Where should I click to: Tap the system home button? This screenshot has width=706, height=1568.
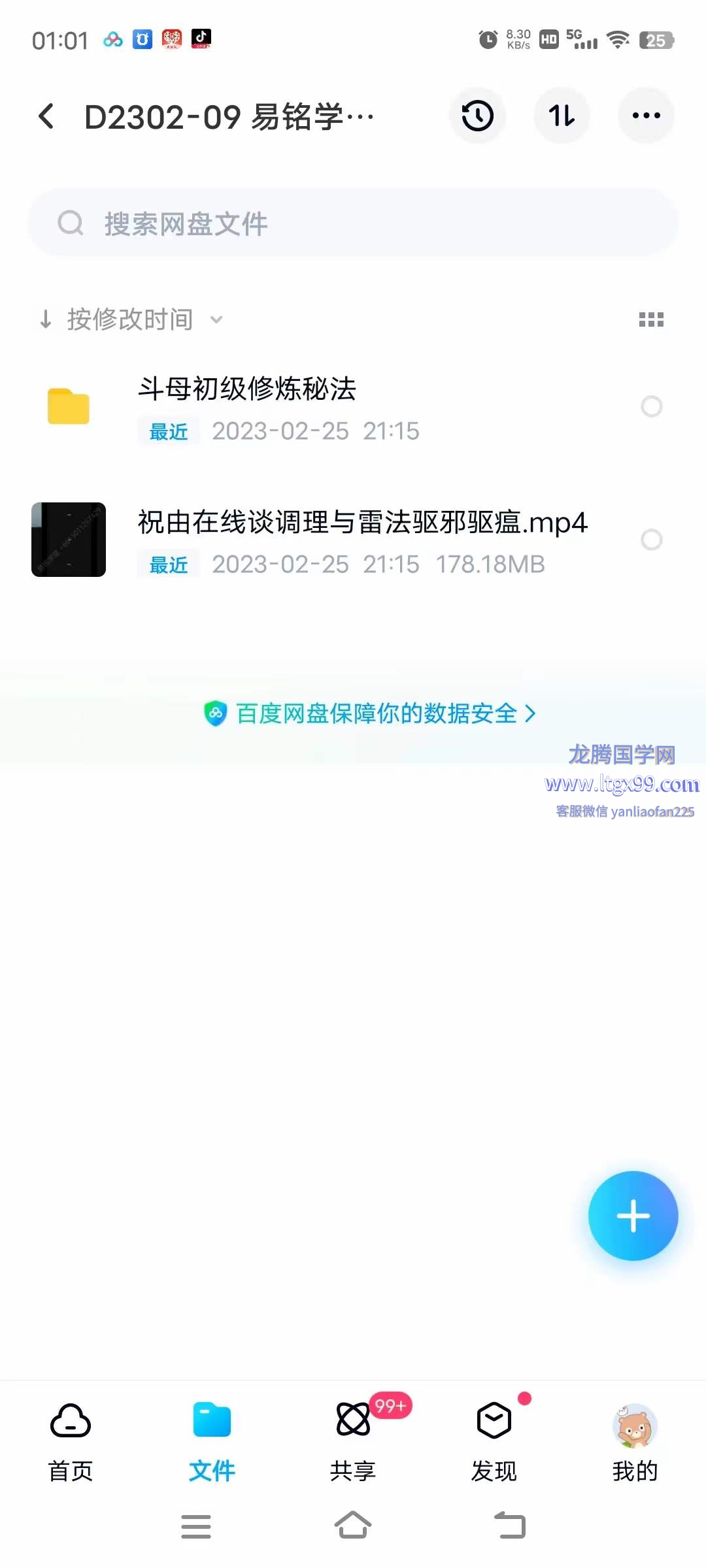click(x=353, y=1526)
